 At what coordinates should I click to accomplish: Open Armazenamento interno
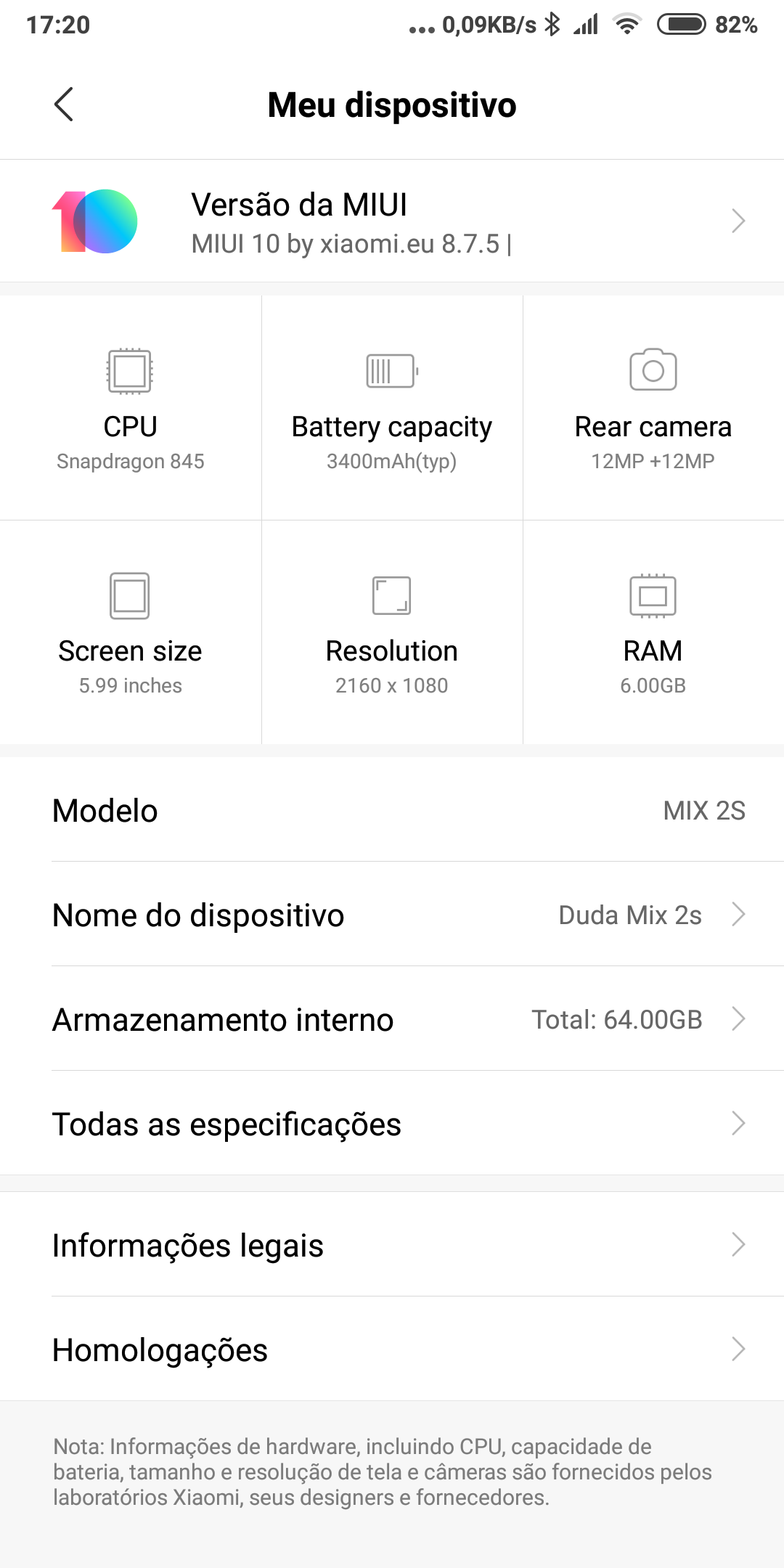(x=392, y=1019)
